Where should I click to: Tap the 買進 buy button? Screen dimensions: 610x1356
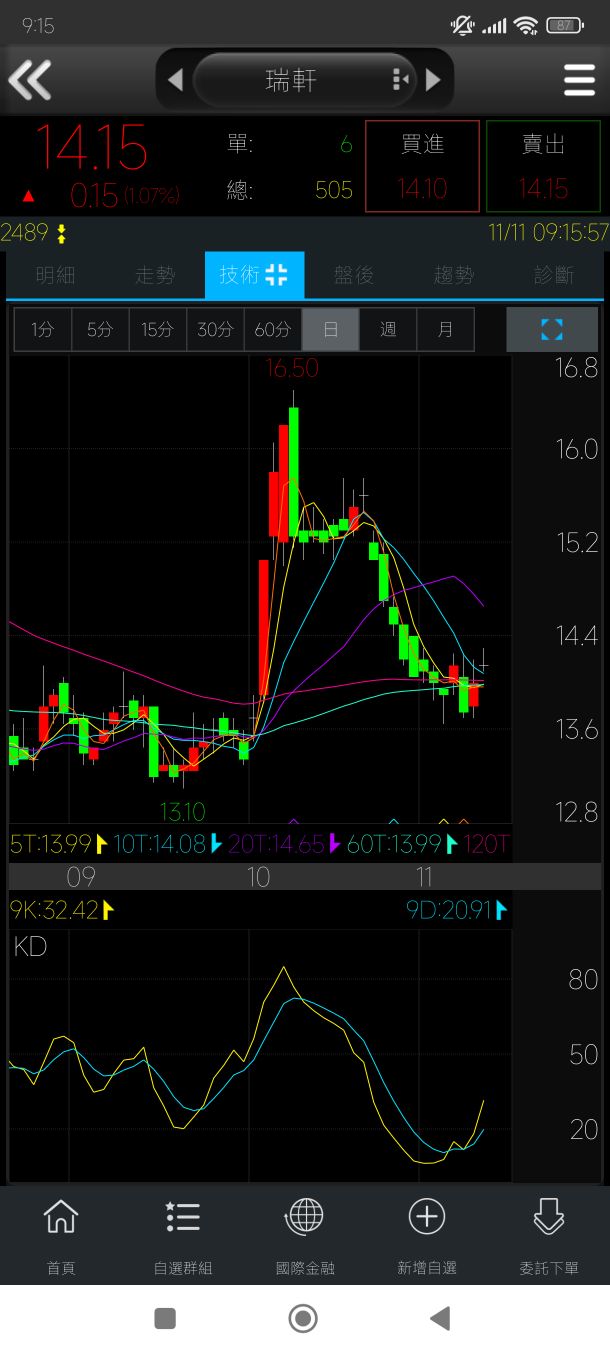point(422,166)
